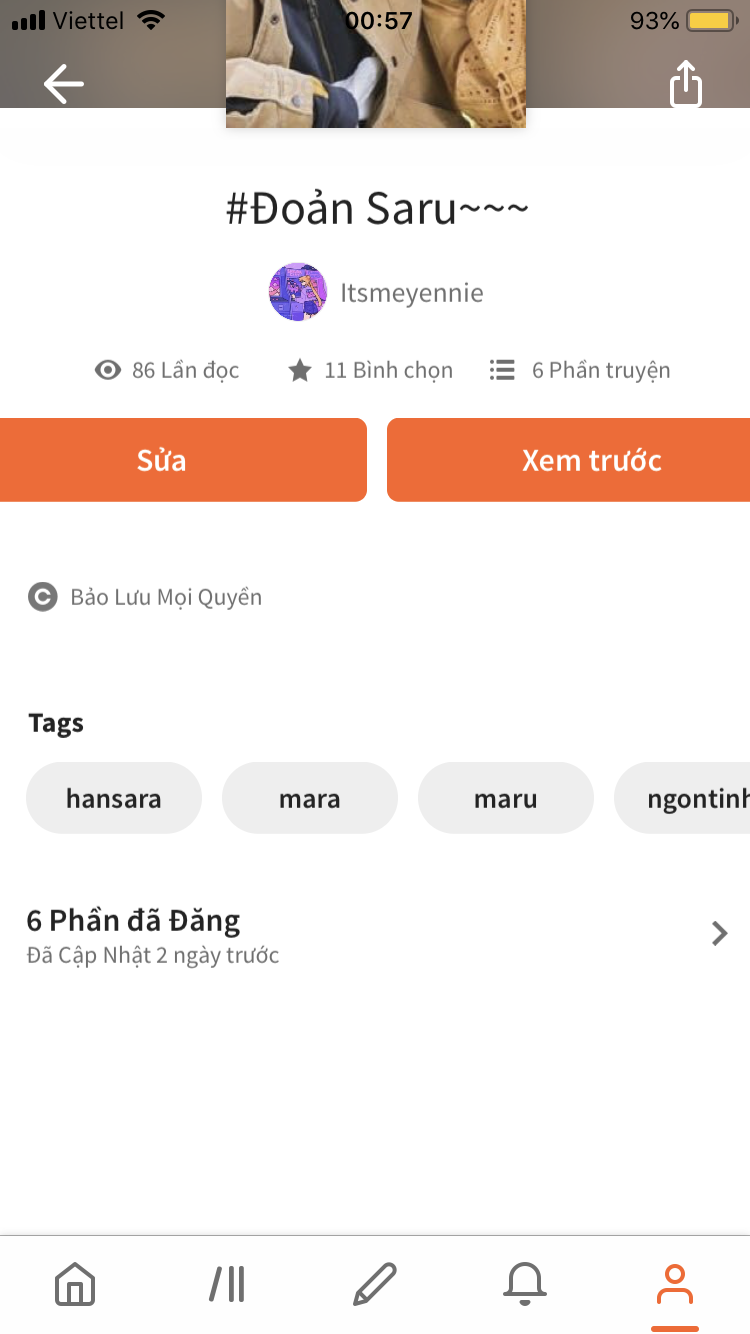The image size is (750, 1334).
Task: Go back with the arrow icon
Action: click(x=64, y=84)
